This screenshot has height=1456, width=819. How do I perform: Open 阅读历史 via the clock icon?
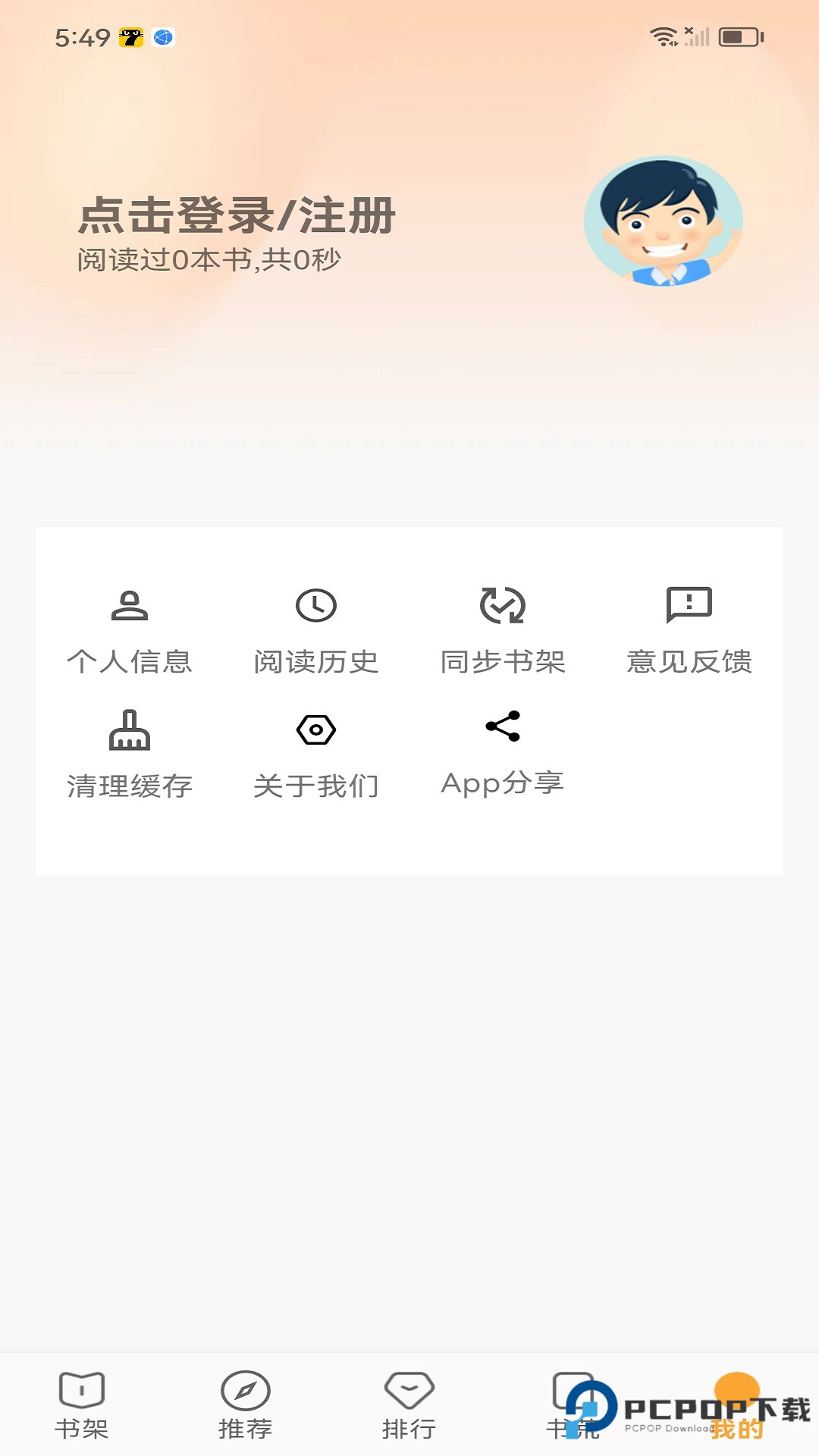pyautogui.click(x=317, y=607)
